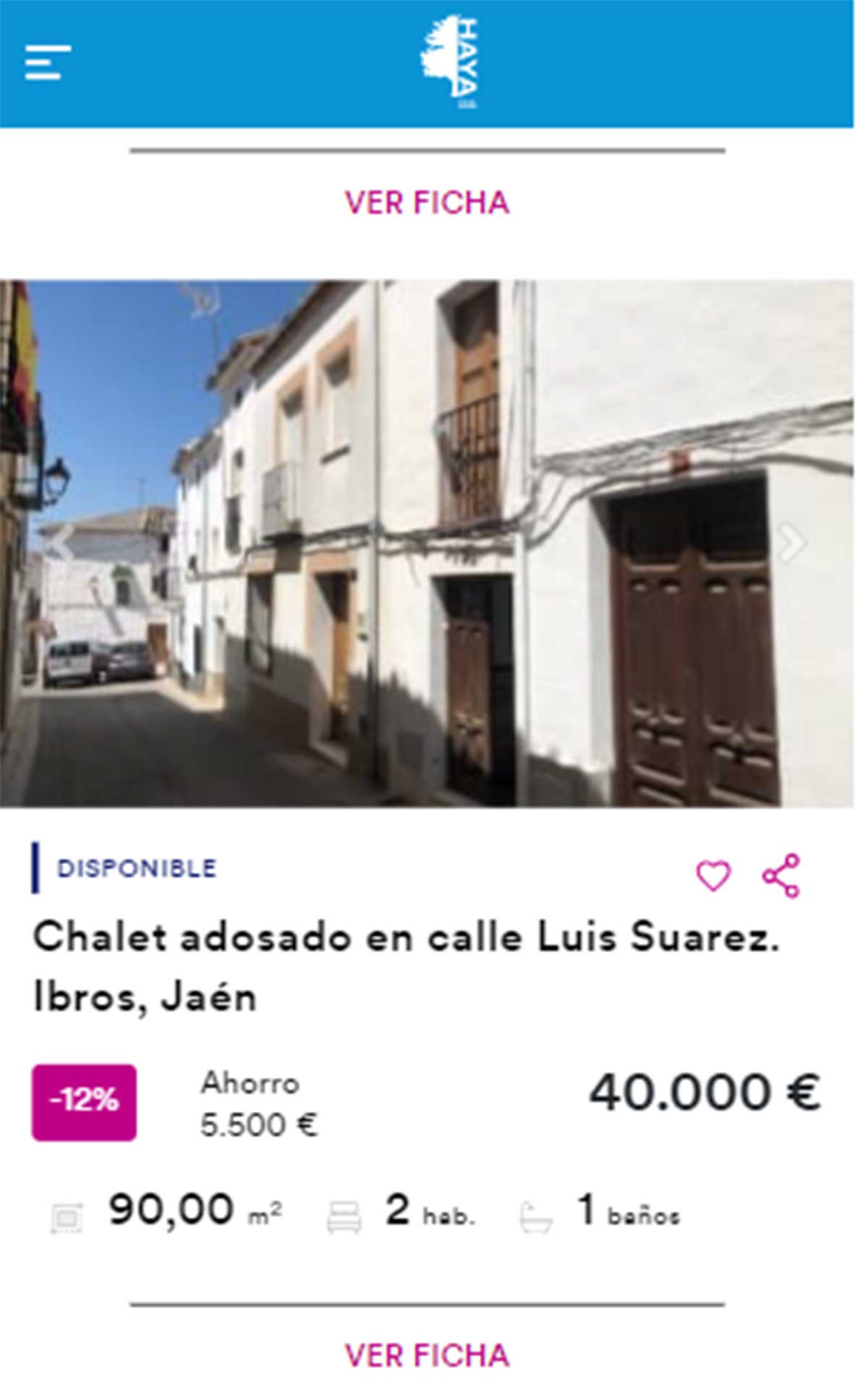868x1395 pixels.
Task: Open VER FICHA below the 40.000 € chalet
Action: tap(427, 1356)
